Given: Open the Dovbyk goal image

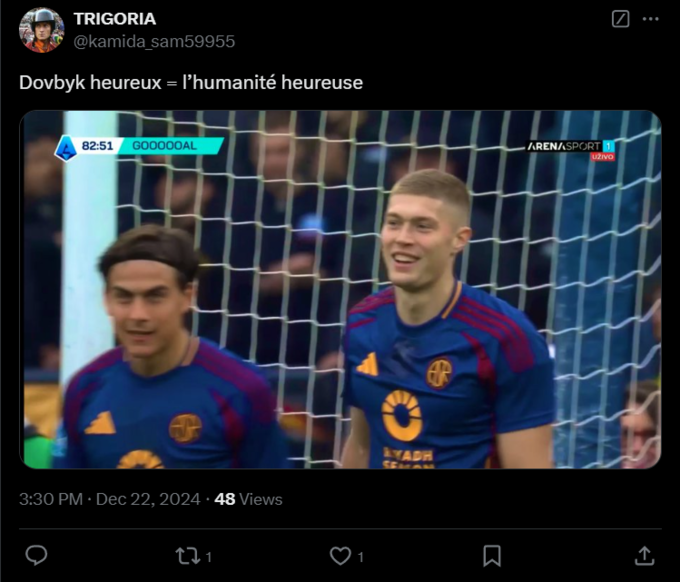Looking at the screenshot, I should point(340,289).
